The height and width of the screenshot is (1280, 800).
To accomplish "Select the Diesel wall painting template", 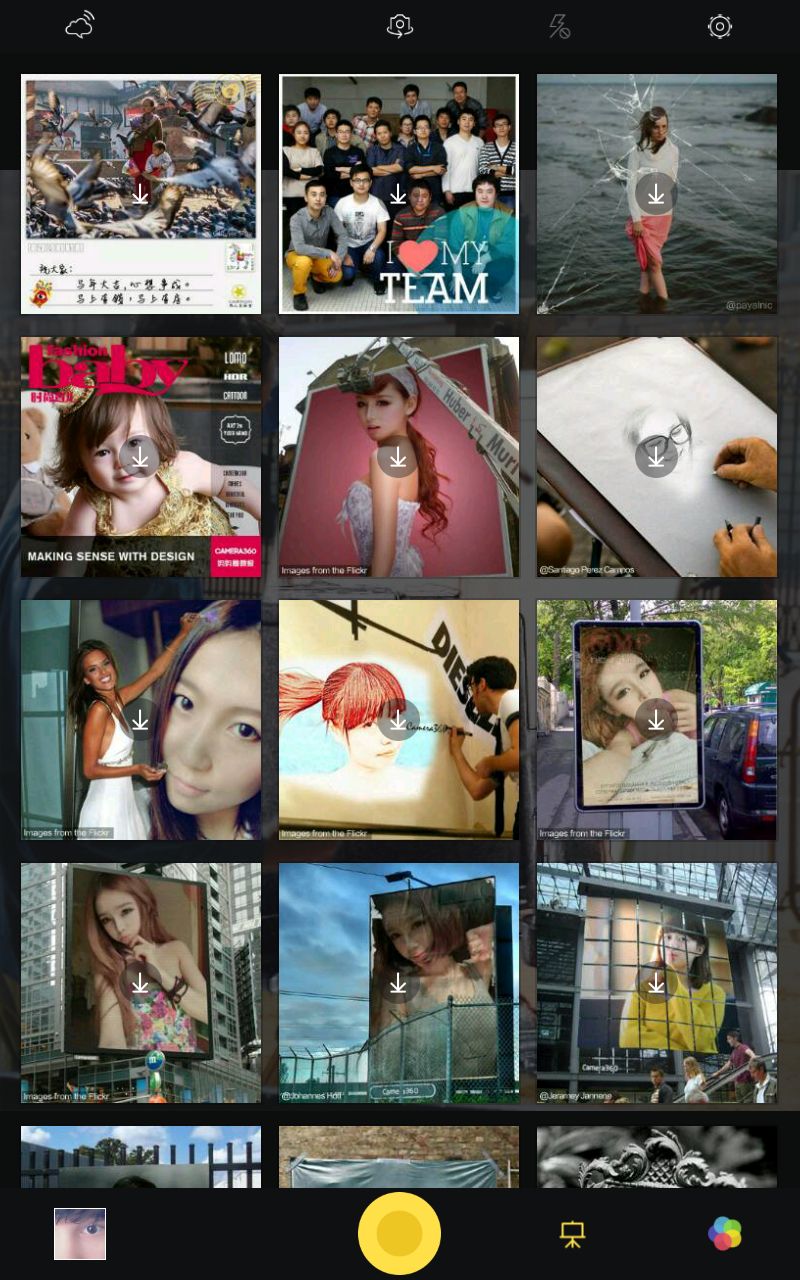I will pos(398,719).
